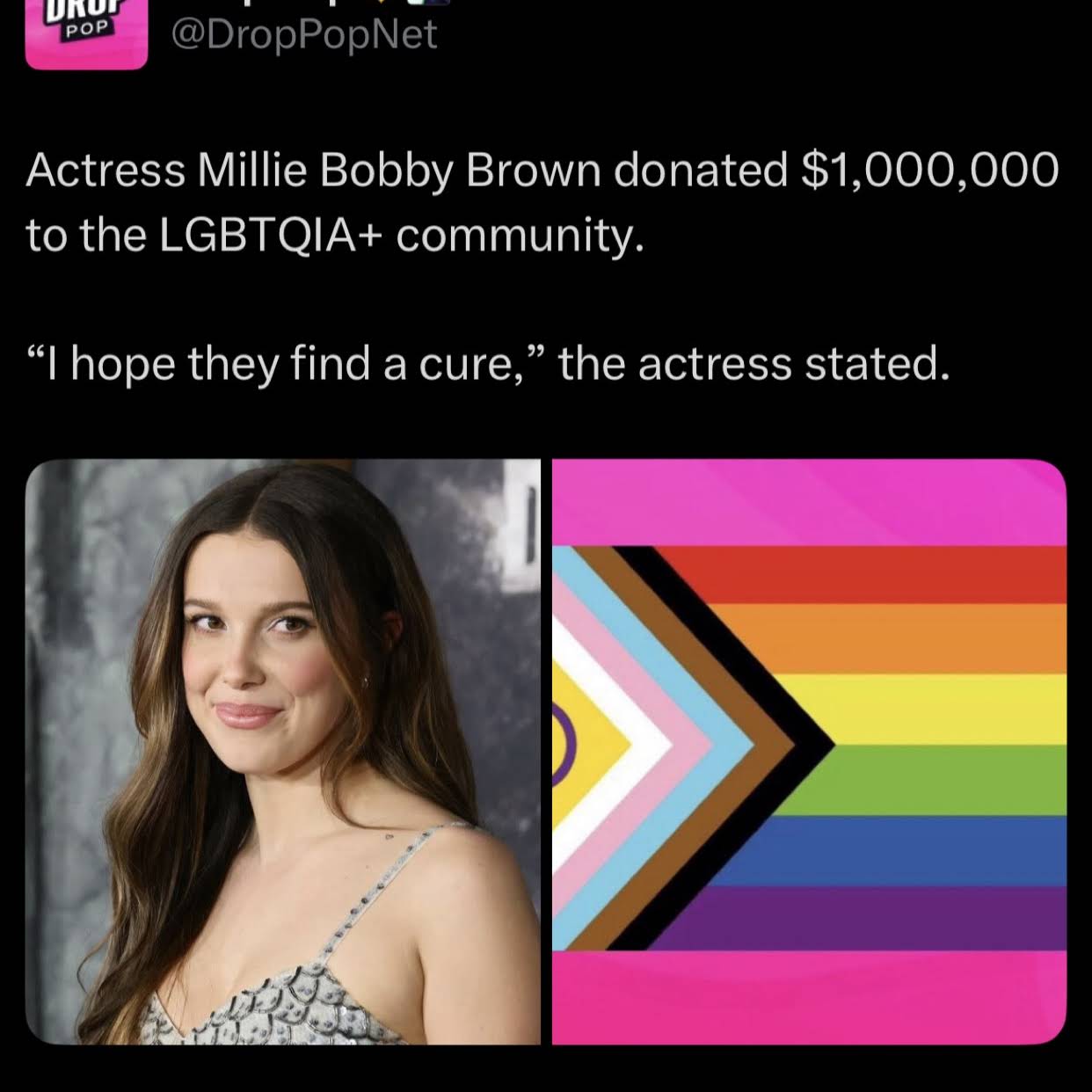Open the DropPop profile avatar
The width and height of the screenshot is (1092, 1092).
tap(86, 33)
